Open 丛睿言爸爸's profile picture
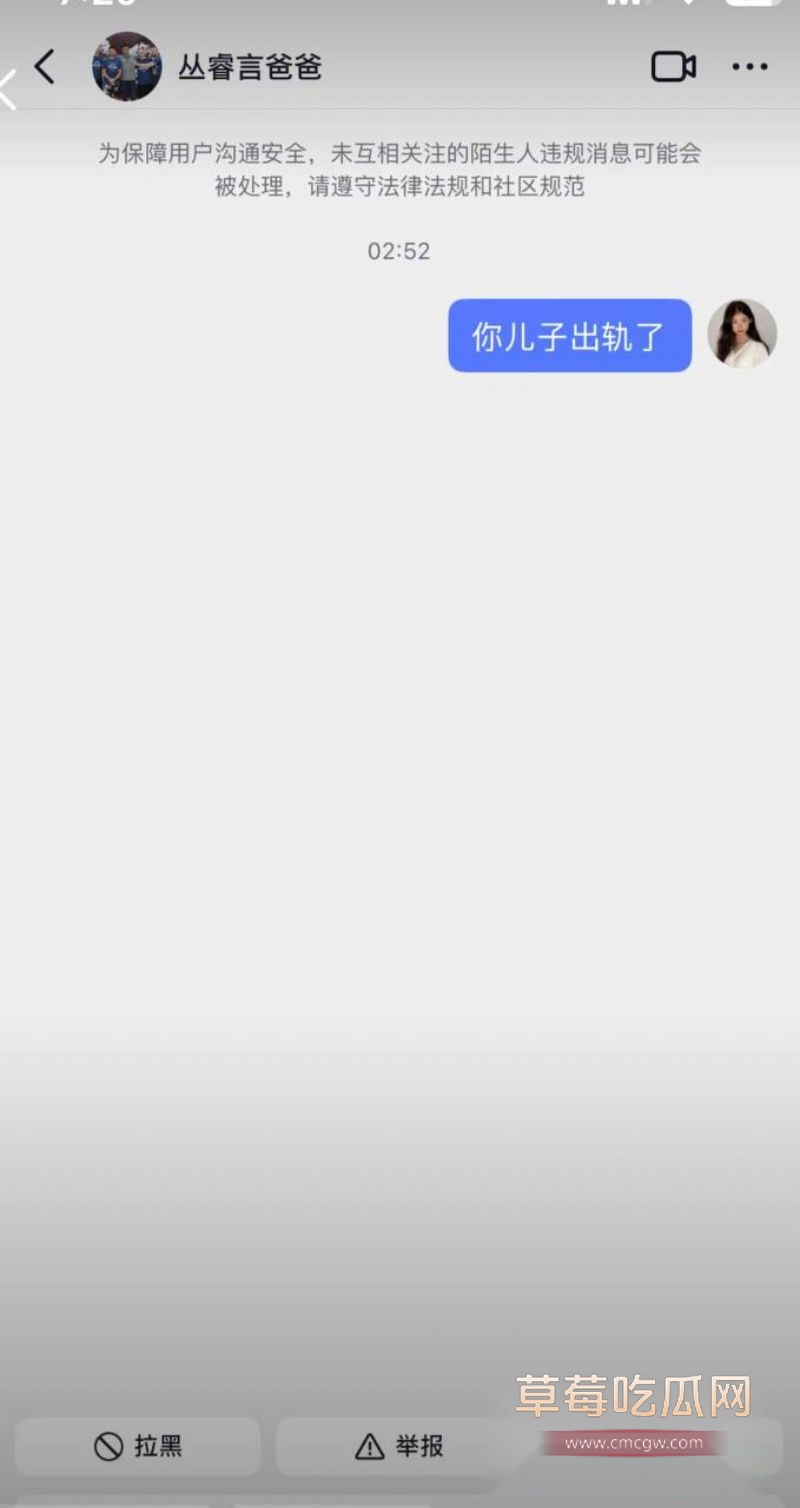This screenshot has width=800, height=1508. 126,66
